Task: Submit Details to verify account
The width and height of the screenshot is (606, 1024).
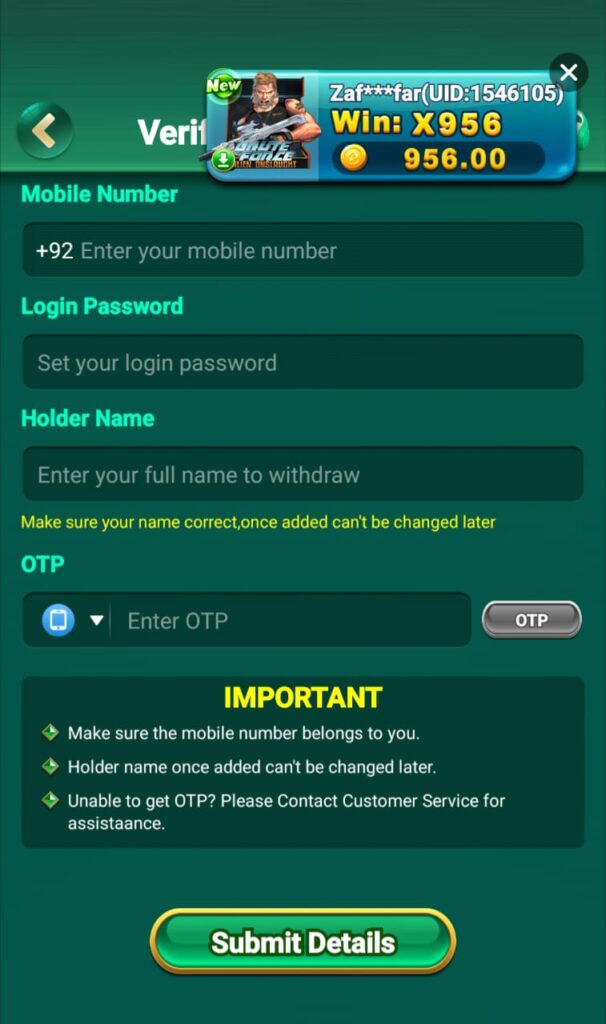Action: (x=303, y=942)
